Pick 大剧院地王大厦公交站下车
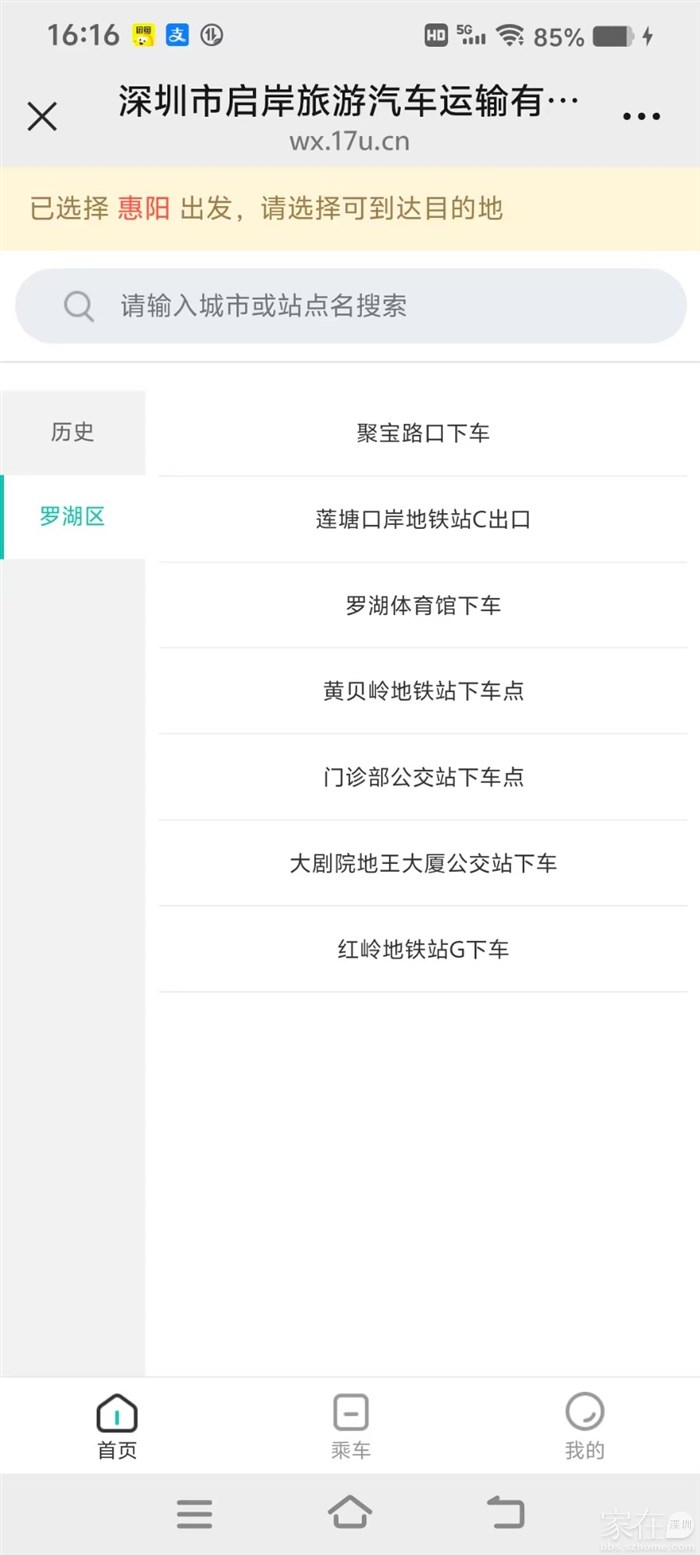The height and width of the screenshot is (1555, 700). click(423, 863)
